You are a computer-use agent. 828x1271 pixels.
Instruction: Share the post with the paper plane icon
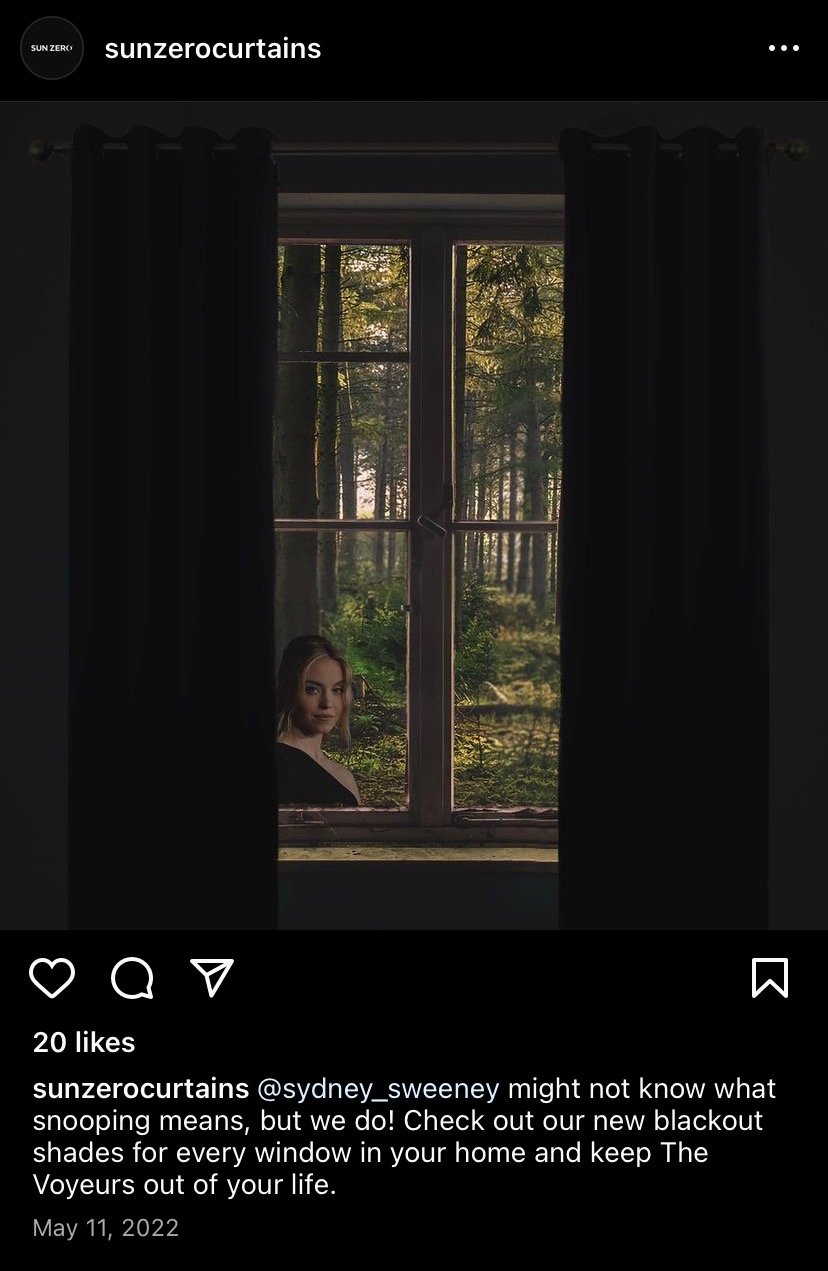coord(212,977)
